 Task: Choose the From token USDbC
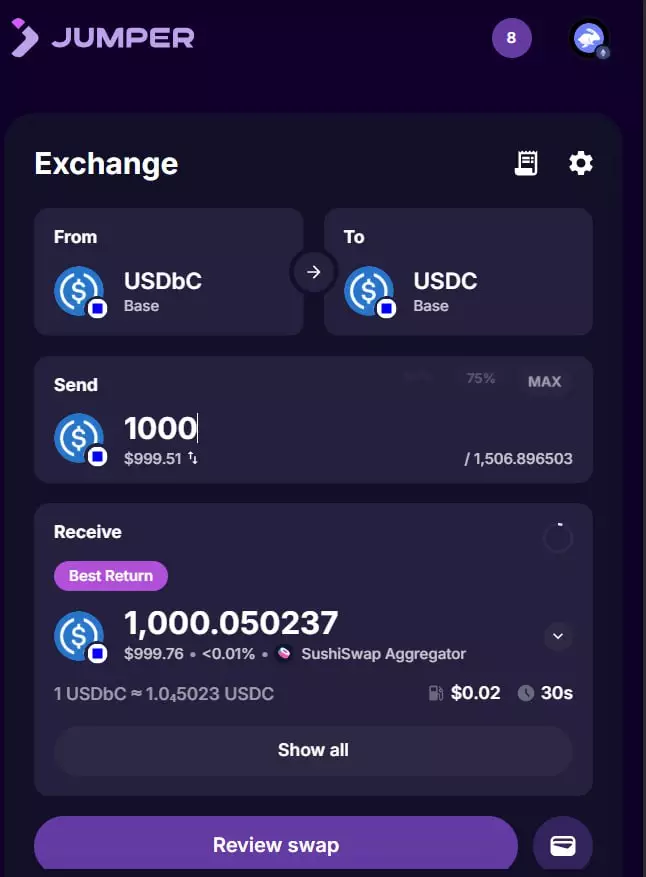click(168, 272)
